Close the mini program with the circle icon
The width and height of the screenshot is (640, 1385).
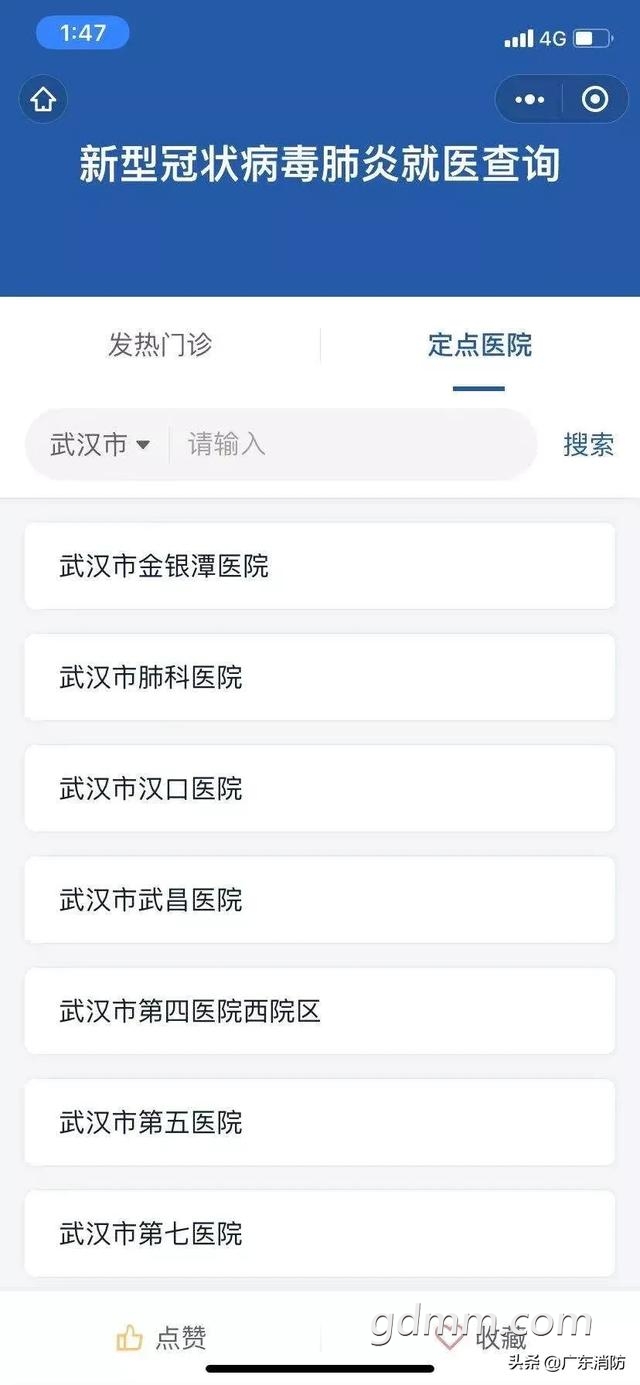click(595, 99)
